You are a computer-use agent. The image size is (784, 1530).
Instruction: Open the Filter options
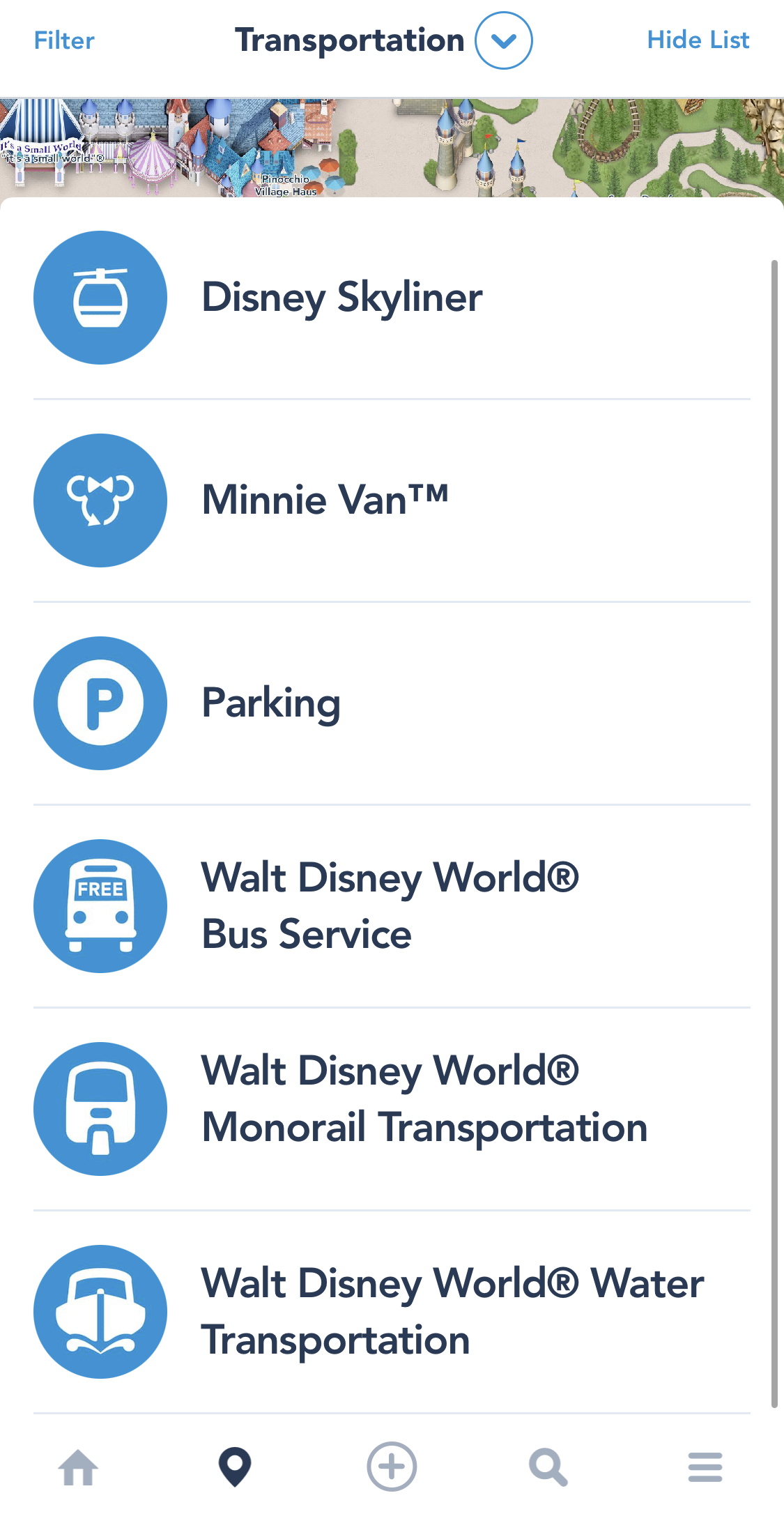pyautogui.click(x=64, y=40)
